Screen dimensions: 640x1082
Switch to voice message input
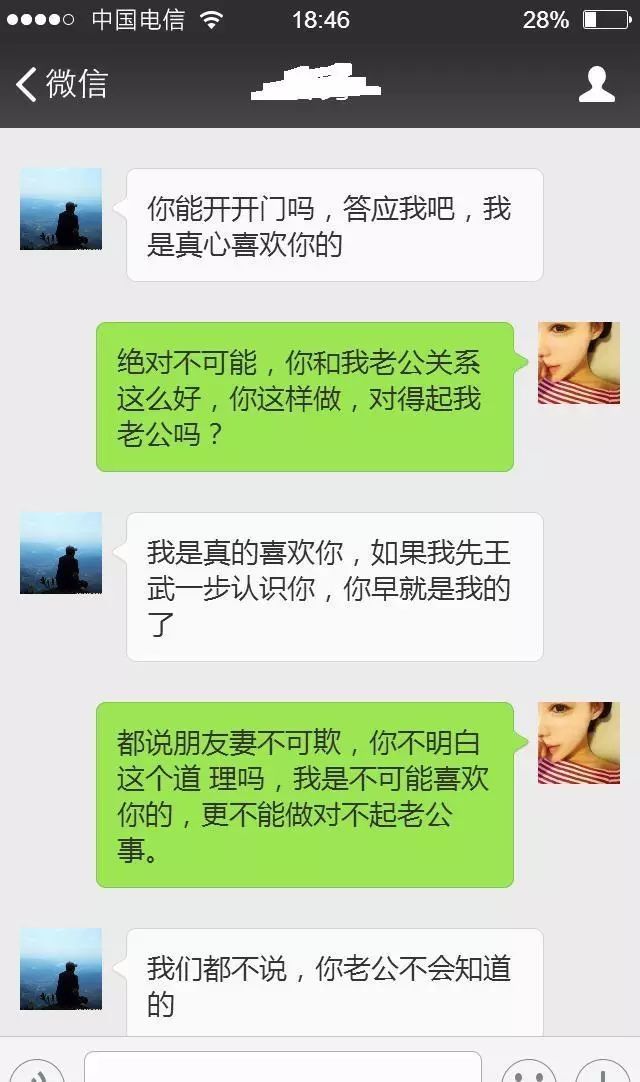(x=36, y=1072)
